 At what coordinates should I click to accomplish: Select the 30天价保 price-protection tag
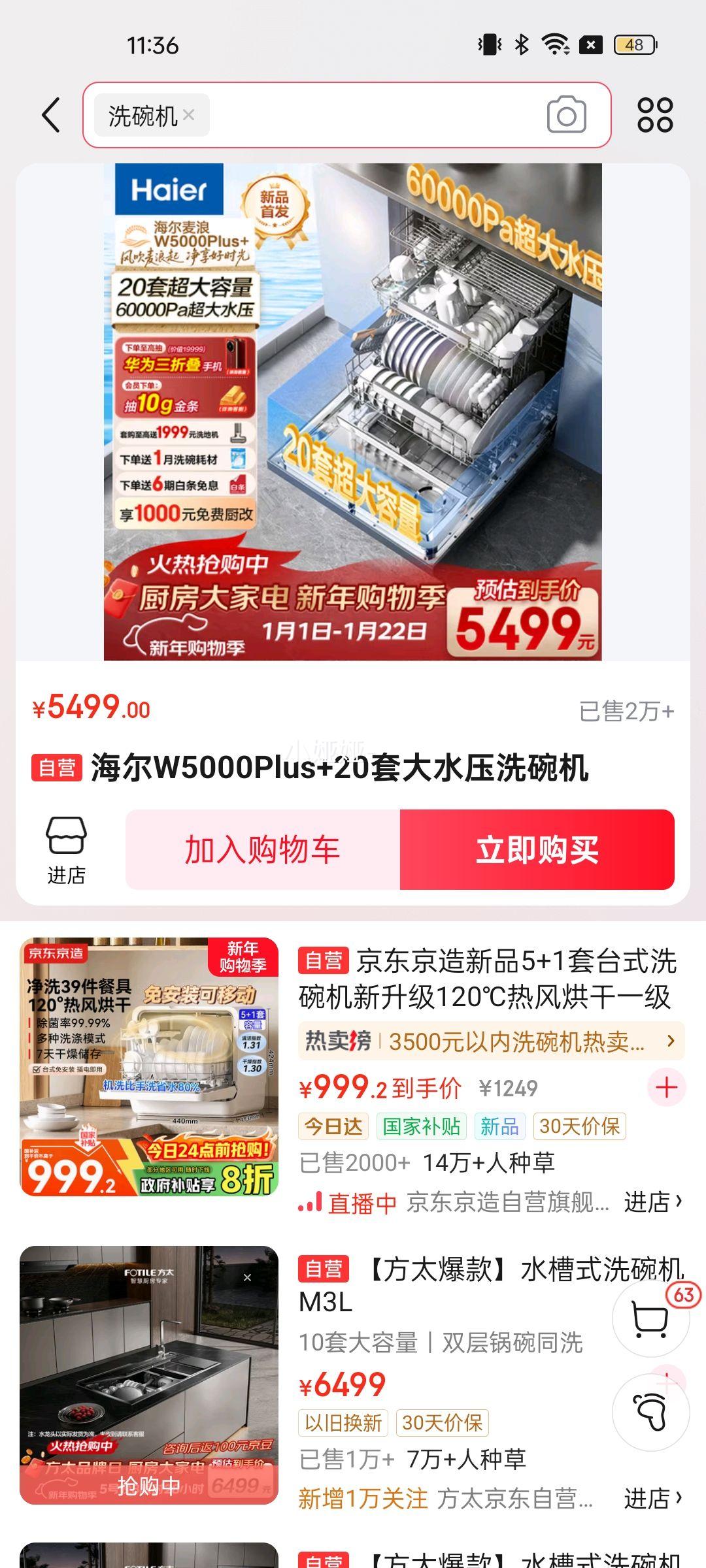pyautogui.click(x=579, y=1127)
